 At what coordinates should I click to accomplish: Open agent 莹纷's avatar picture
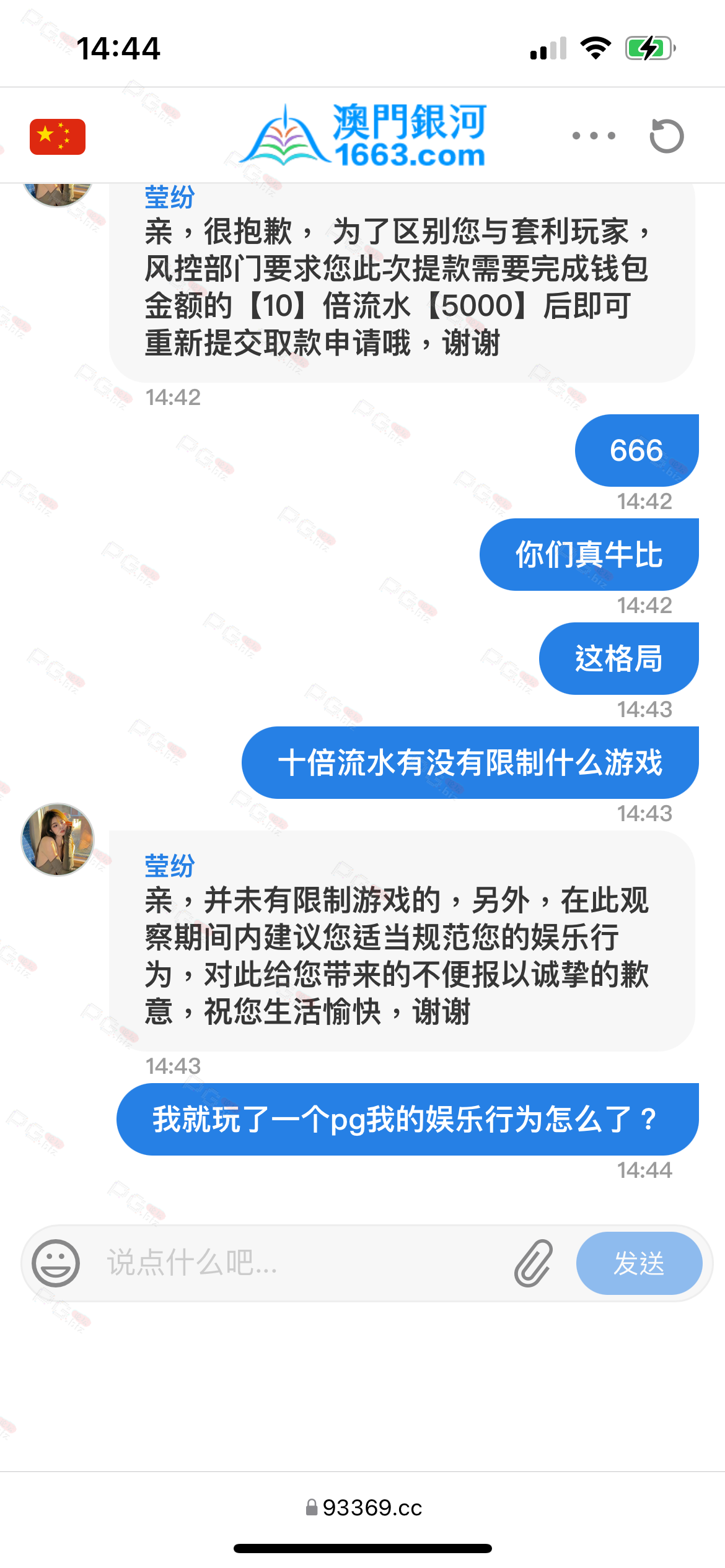tap(58, 840)
